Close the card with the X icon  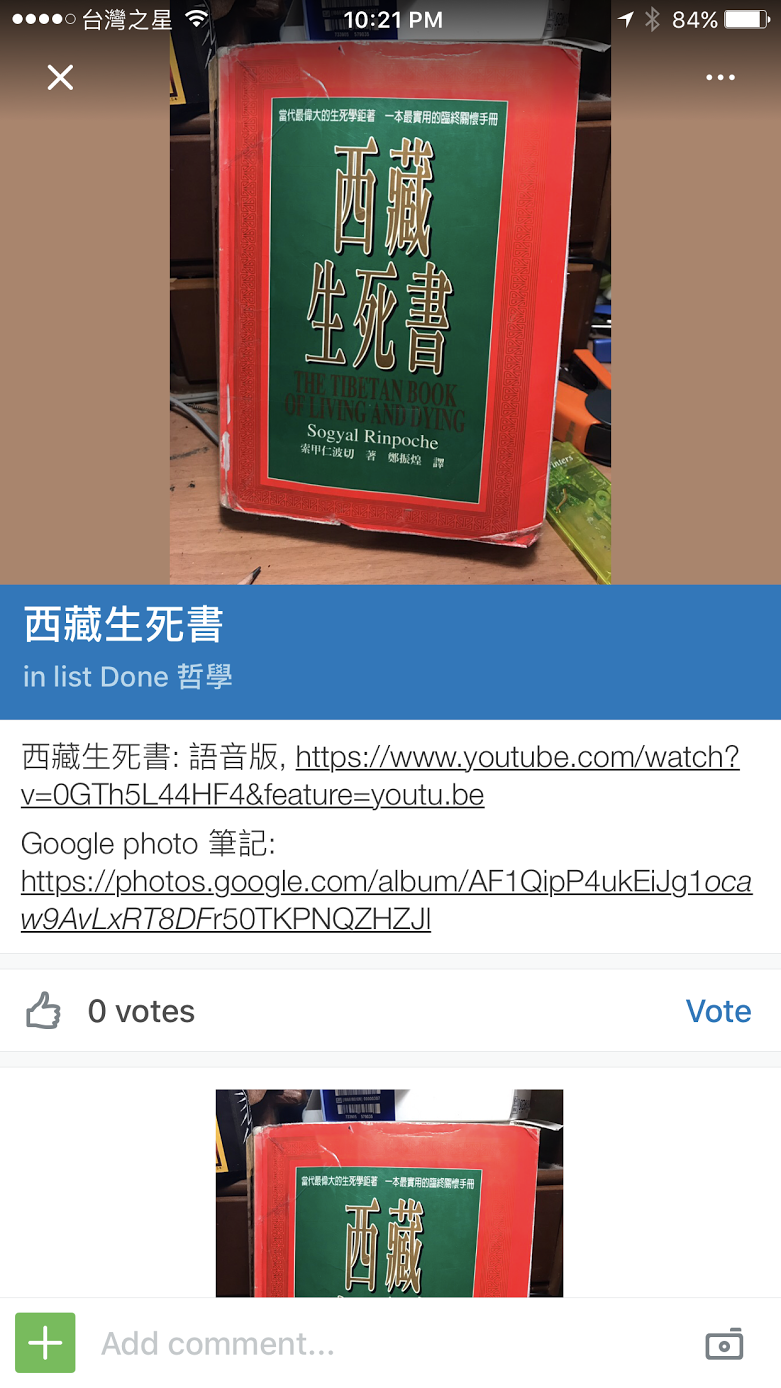[61, 77]
